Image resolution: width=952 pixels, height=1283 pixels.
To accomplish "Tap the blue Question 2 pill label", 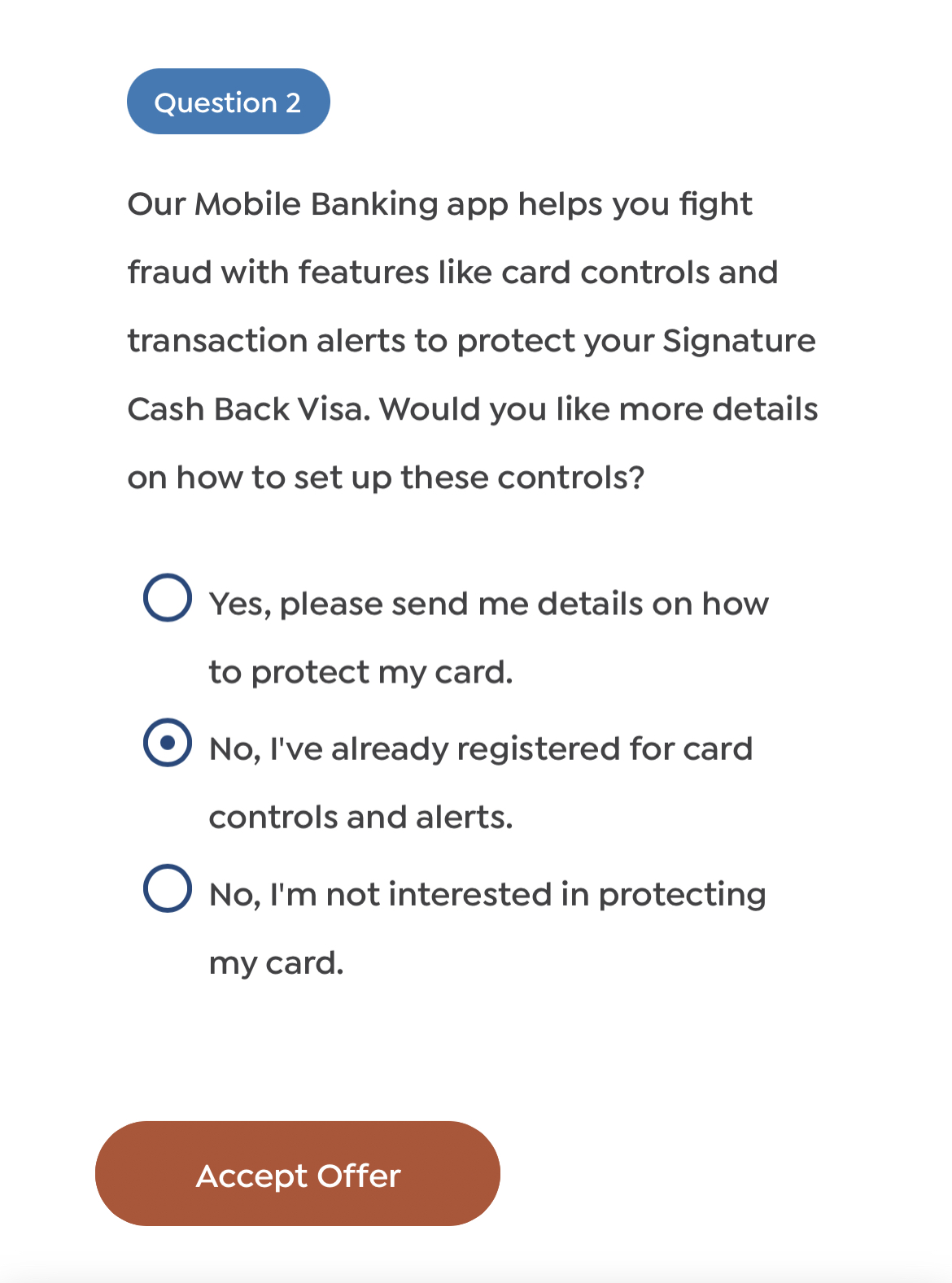I will (x=228, y=101).
